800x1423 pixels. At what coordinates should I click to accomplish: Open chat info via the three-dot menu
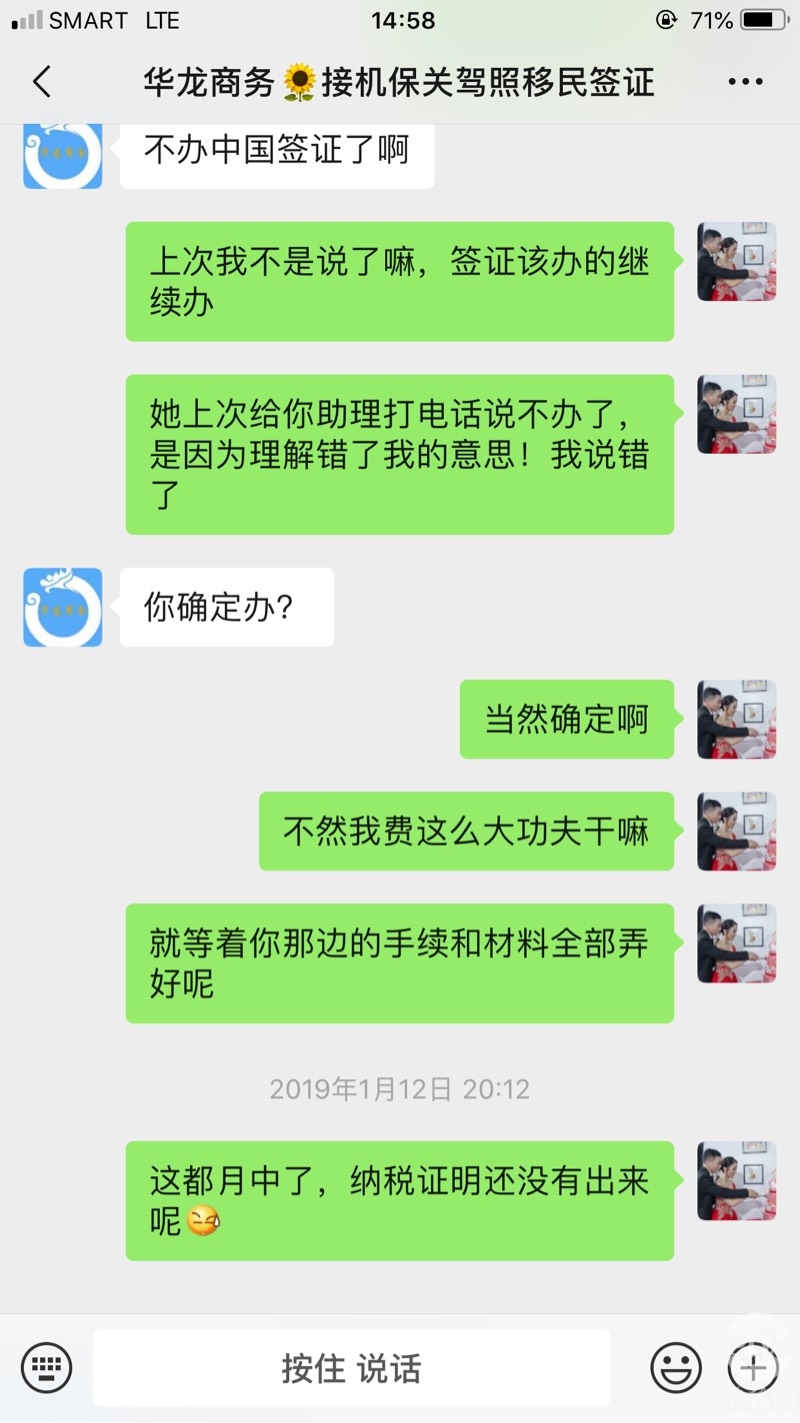(x=746, y=82)
